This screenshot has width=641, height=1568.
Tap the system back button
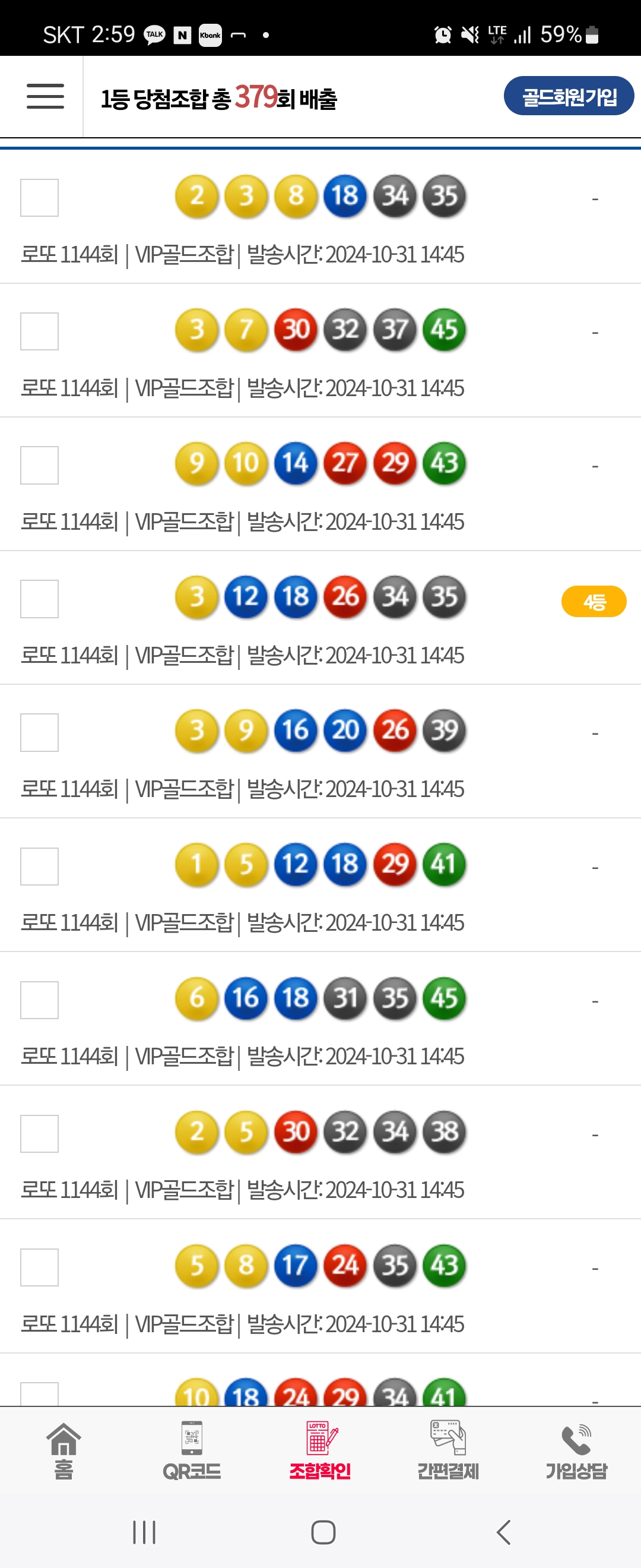click(503, 1532)
